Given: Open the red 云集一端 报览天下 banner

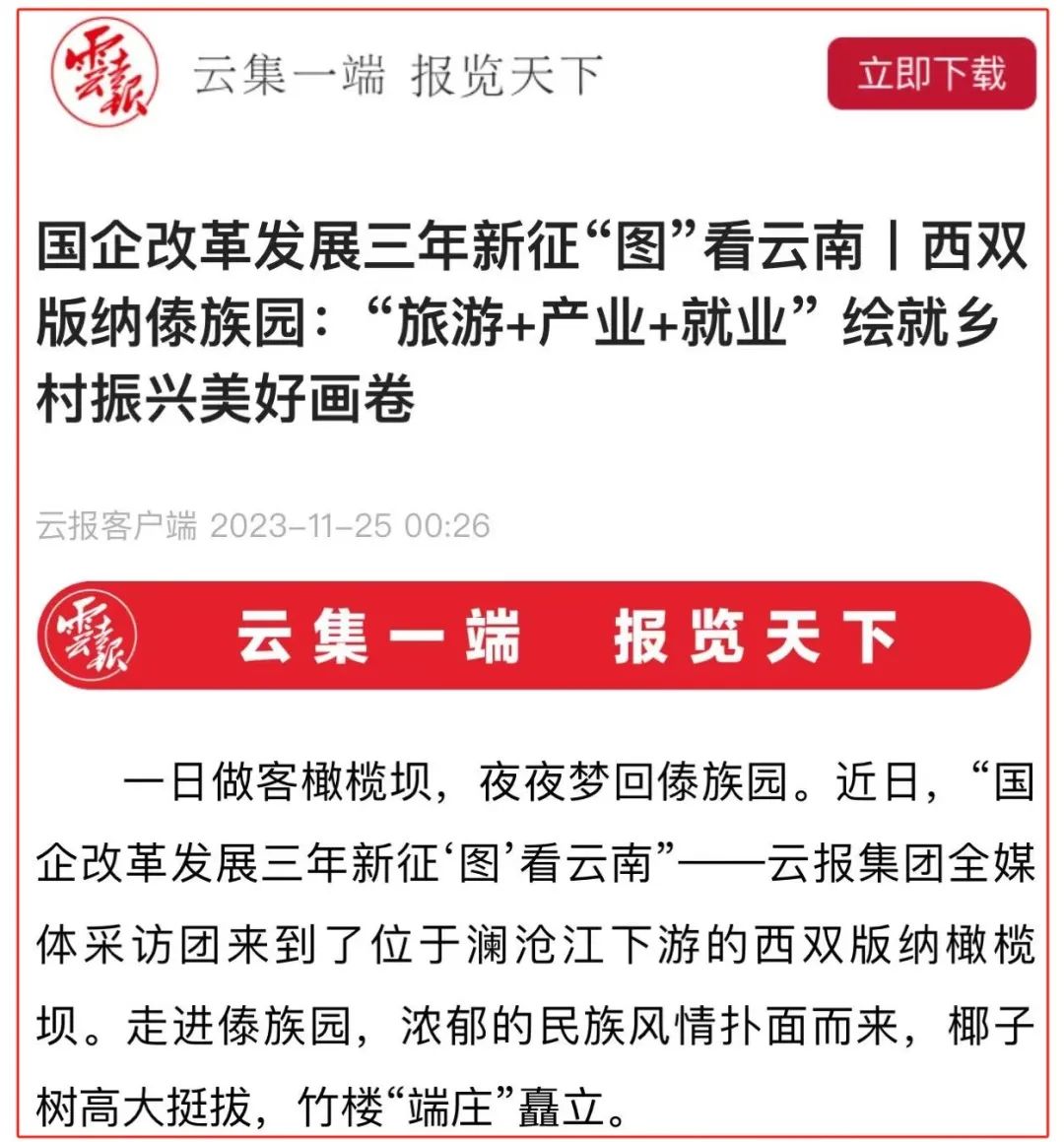Looking at the screenshot, I should [533, 636].
